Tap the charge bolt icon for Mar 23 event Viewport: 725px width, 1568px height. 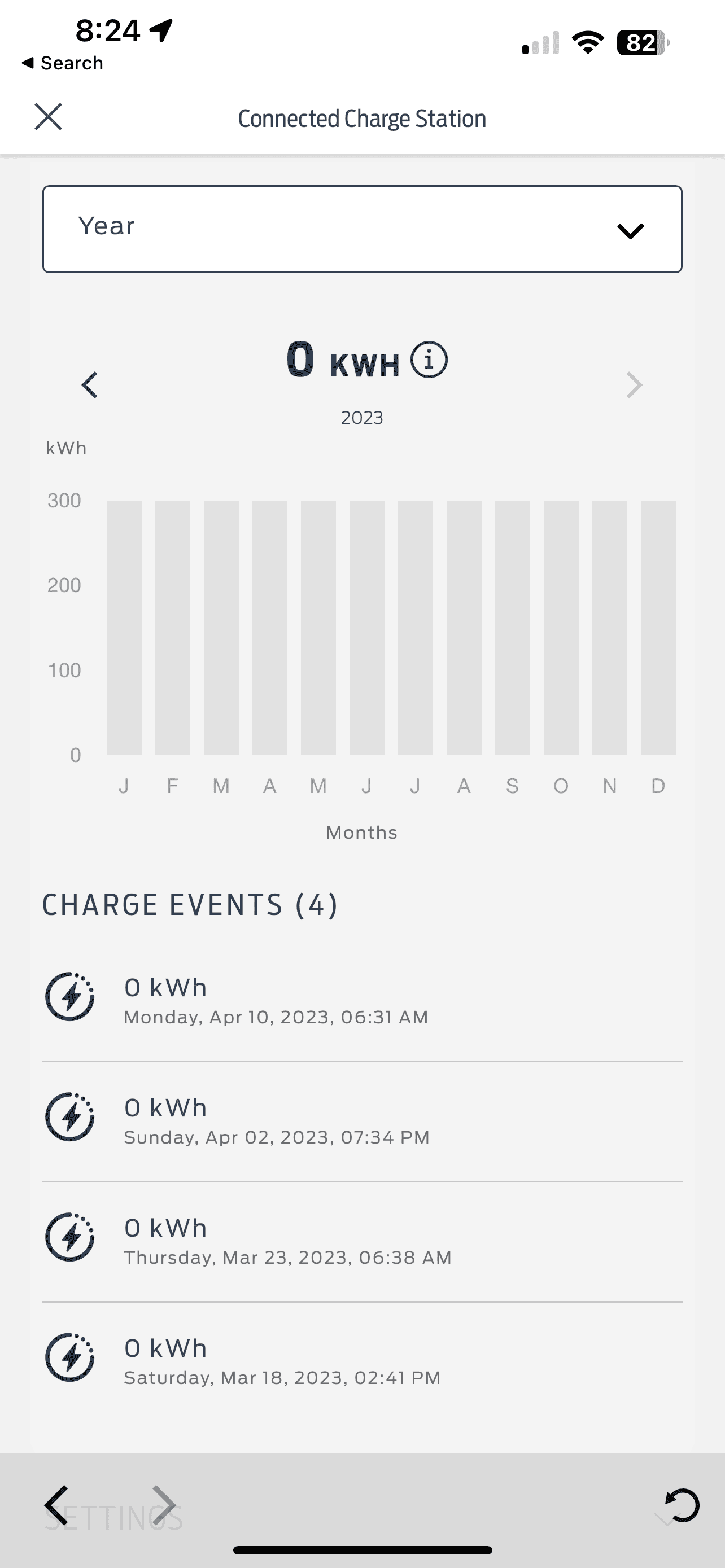click(69, 1237)
